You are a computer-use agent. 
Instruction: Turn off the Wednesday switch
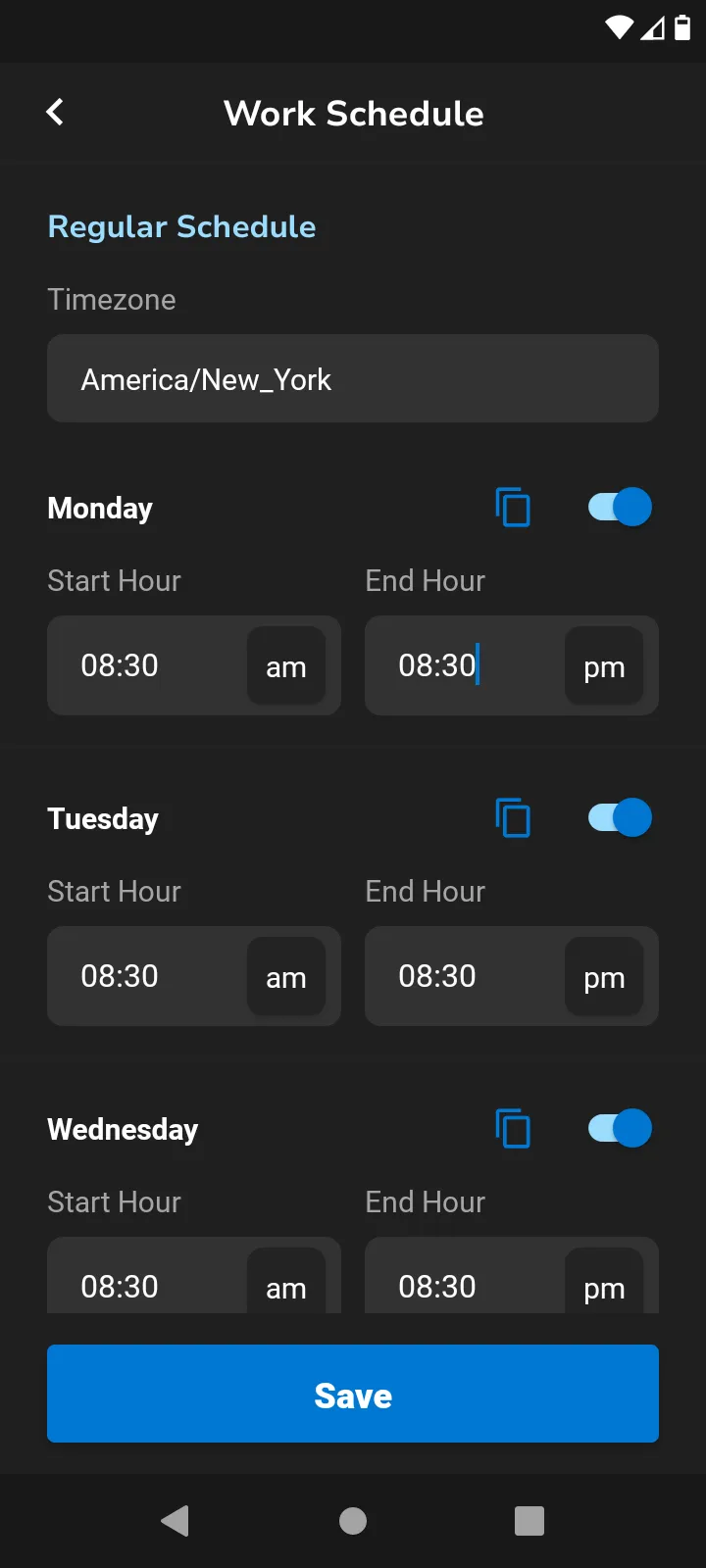620,1129
